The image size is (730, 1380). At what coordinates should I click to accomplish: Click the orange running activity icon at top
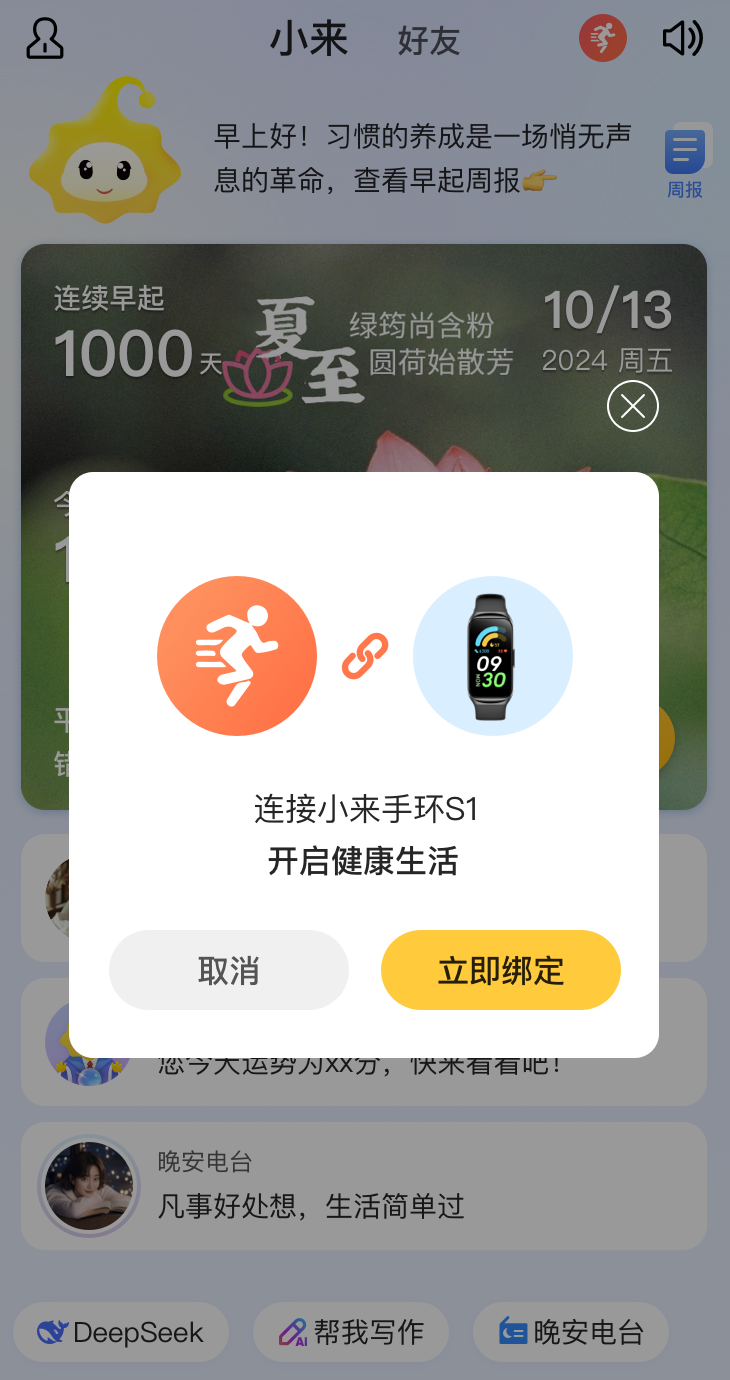pos(602,39)
